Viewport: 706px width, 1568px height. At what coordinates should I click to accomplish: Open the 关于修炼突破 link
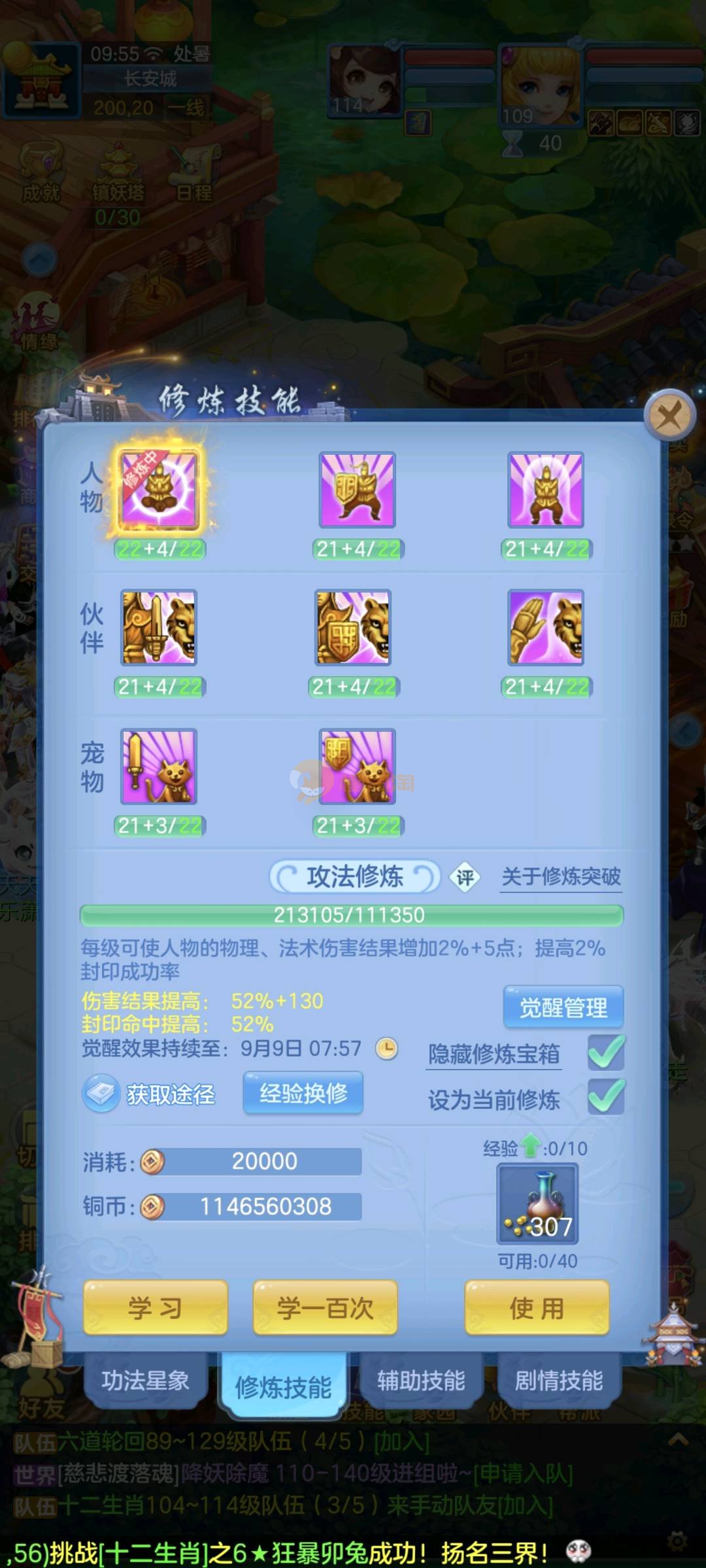click(x=561, y=876)
